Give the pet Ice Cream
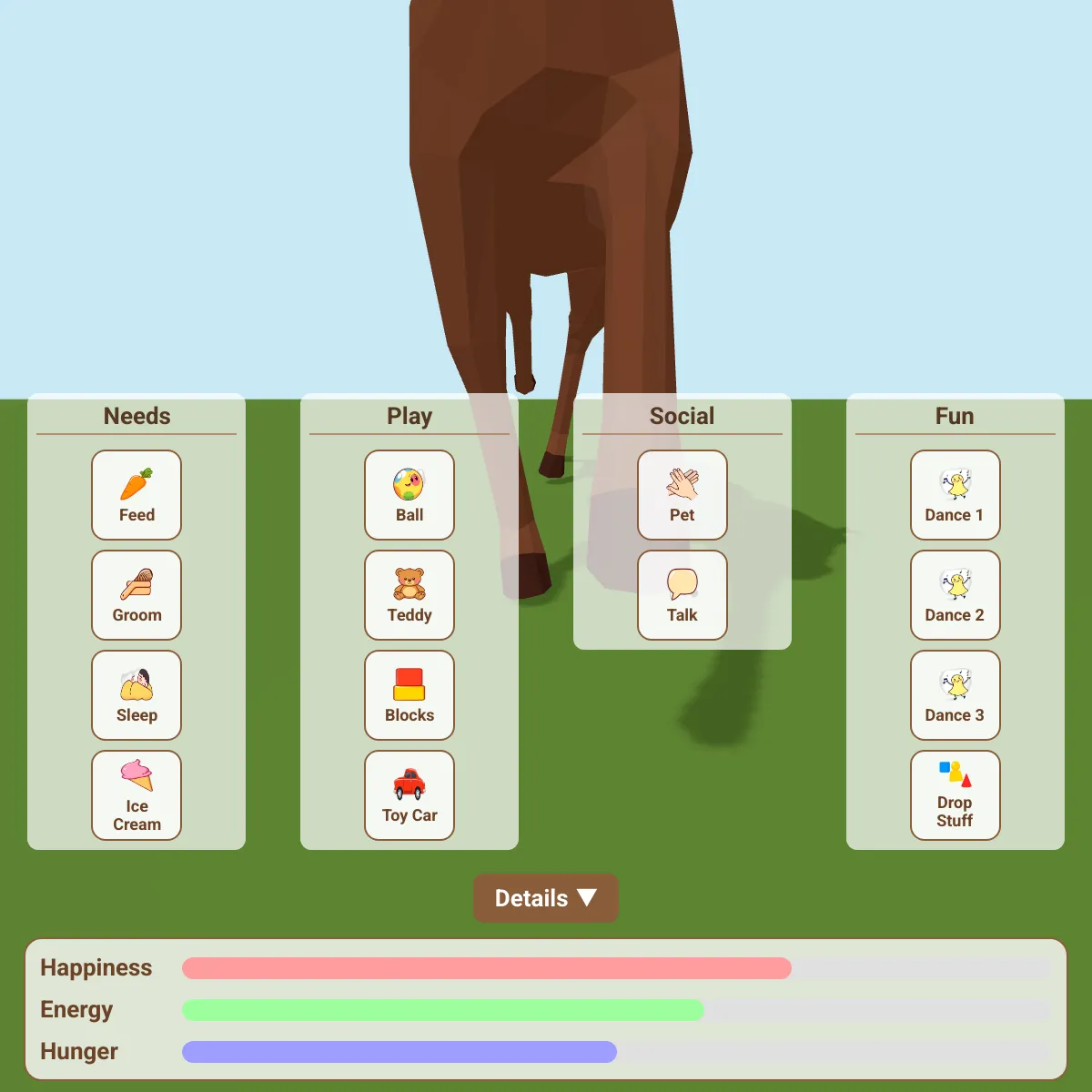The height and width of the screenshot is (1092, 1092). coord(136,795)
